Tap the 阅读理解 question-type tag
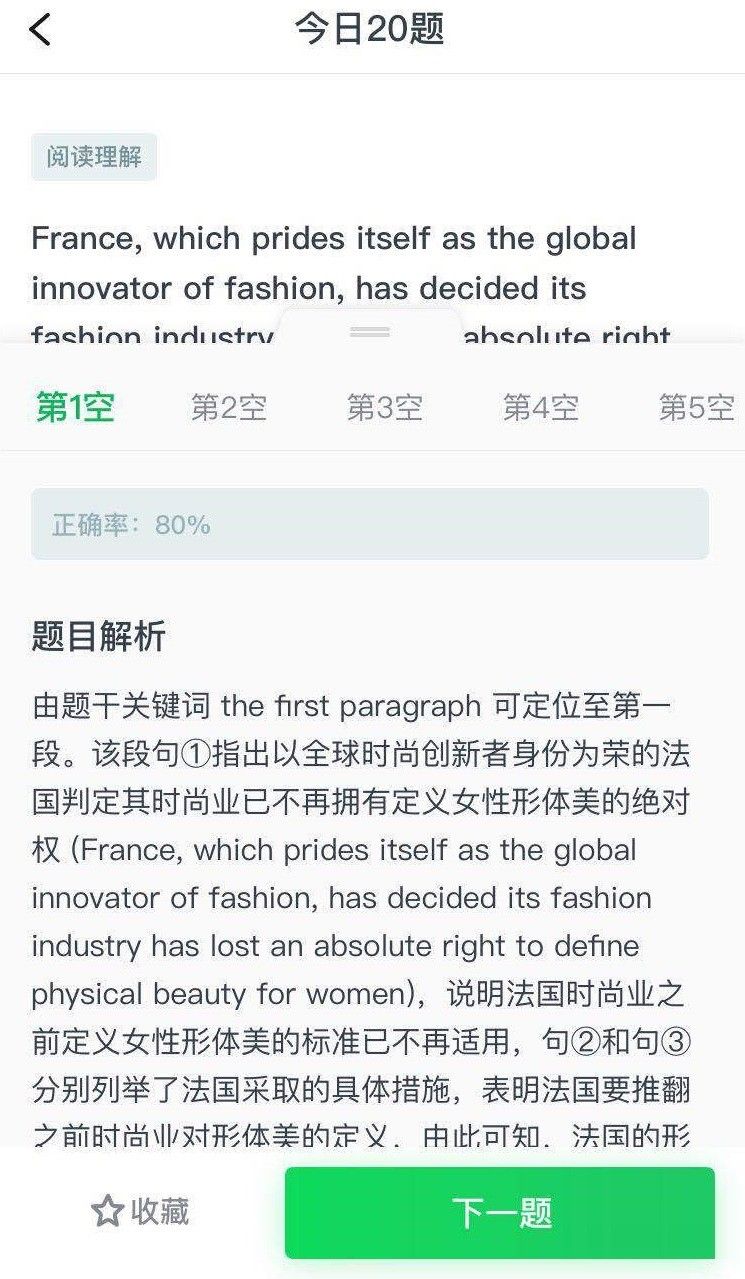Viewport: 745px width, 1279px height. 95,157
